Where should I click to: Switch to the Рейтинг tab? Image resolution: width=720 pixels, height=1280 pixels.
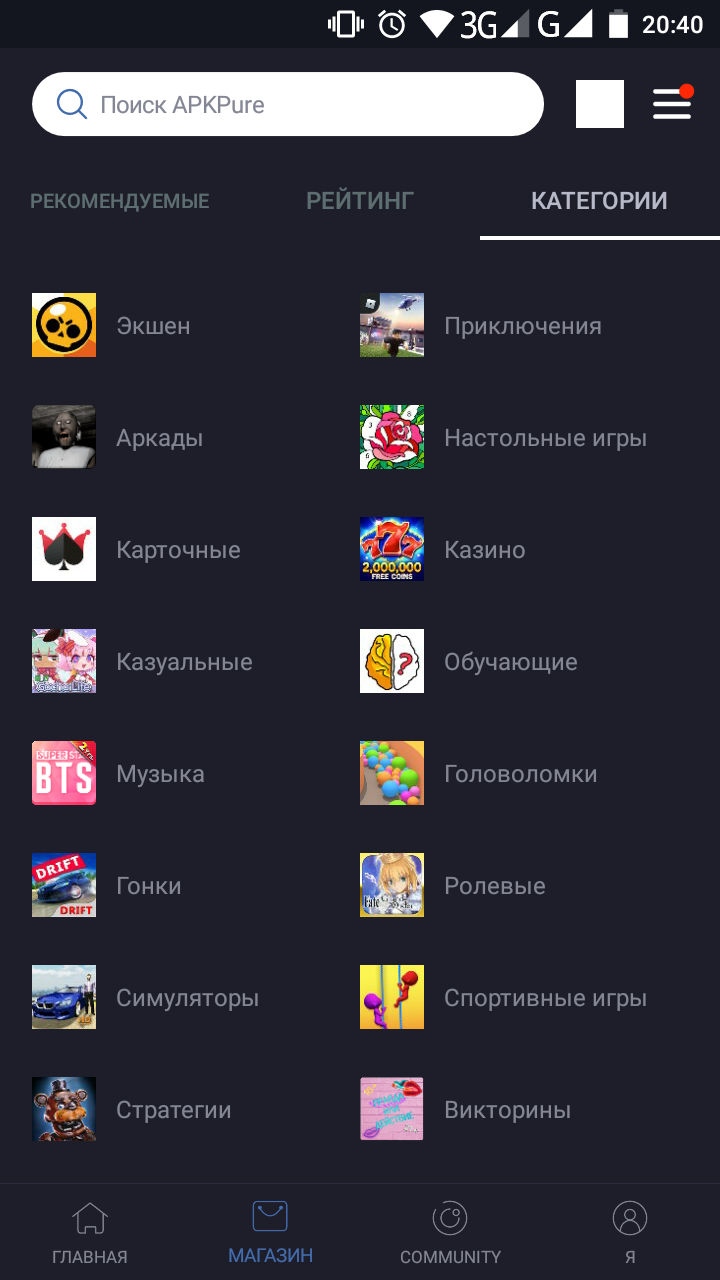(360, 201)
